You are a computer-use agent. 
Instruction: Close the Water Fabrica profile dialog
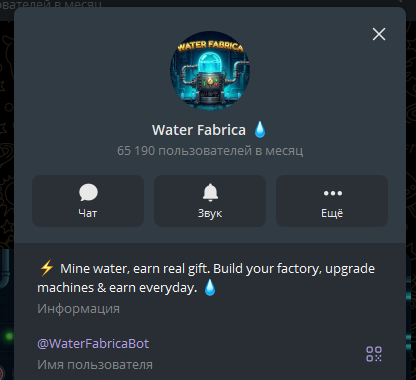click(x=379, y=34)
